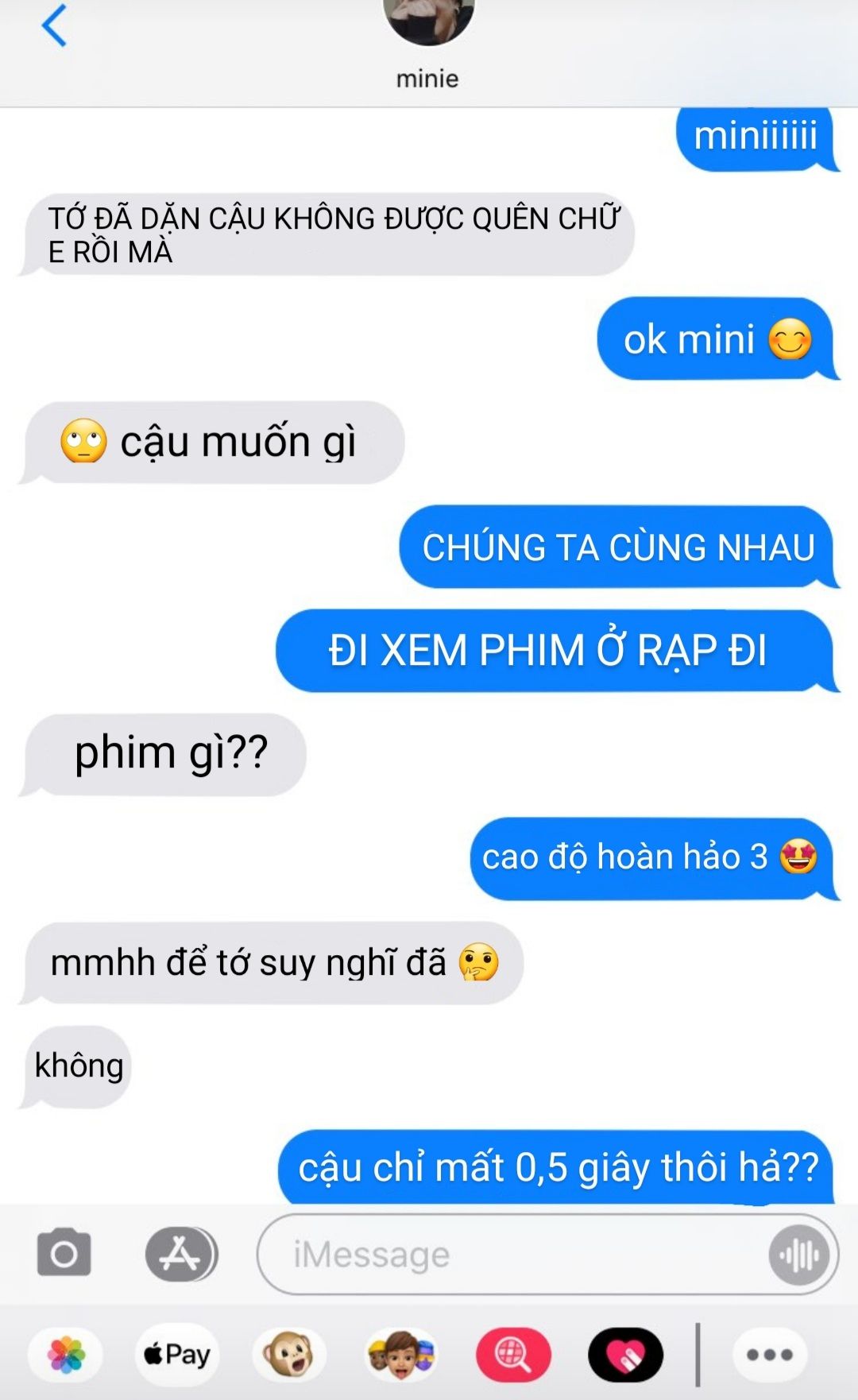The height and width of the screenshot is (1400, 858).
Task: Toggle the App Store apps drawer
Action: pos(181,1254)
